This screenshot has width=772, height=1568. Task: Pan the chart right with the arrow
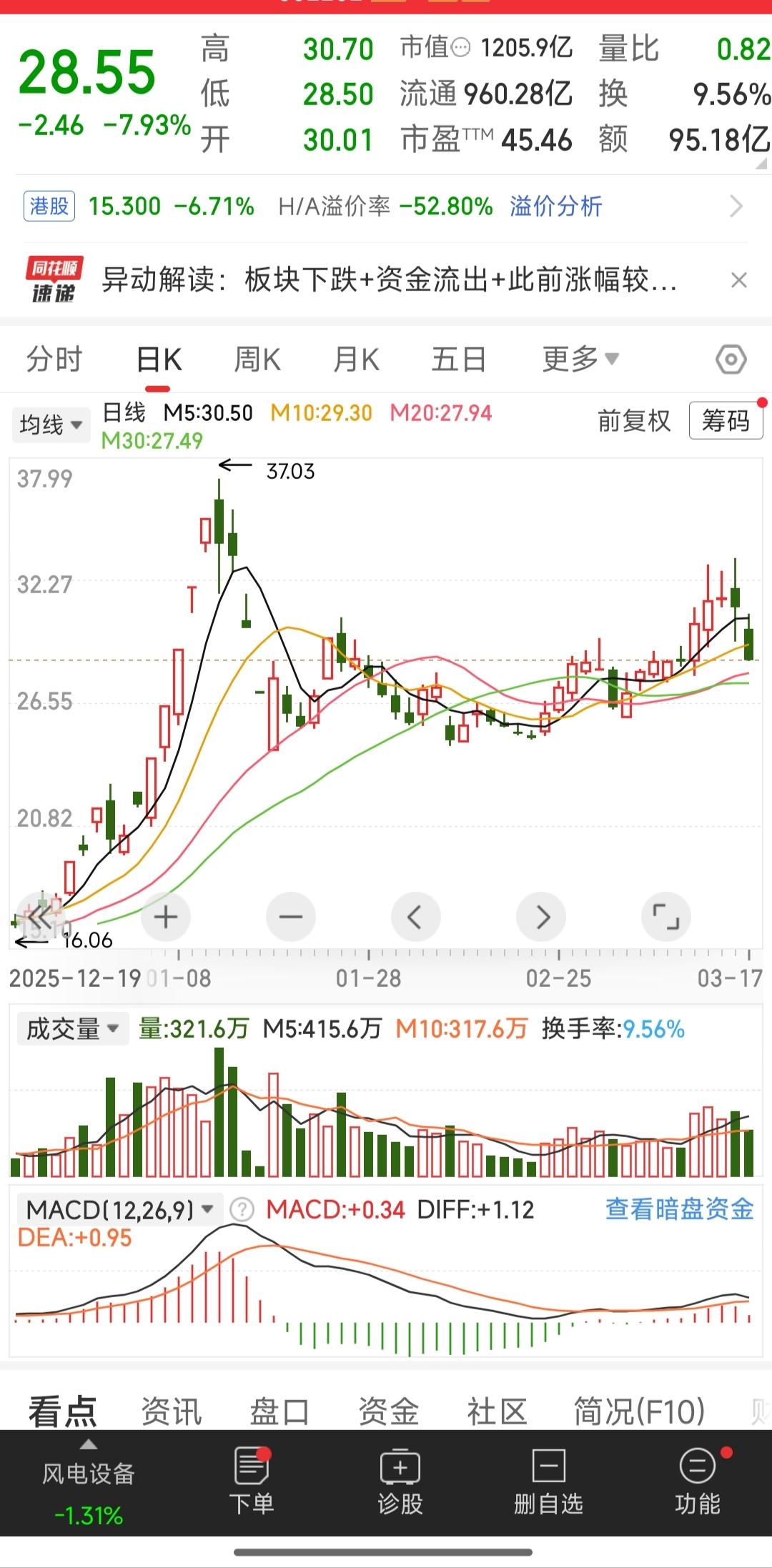click(542, 917)
